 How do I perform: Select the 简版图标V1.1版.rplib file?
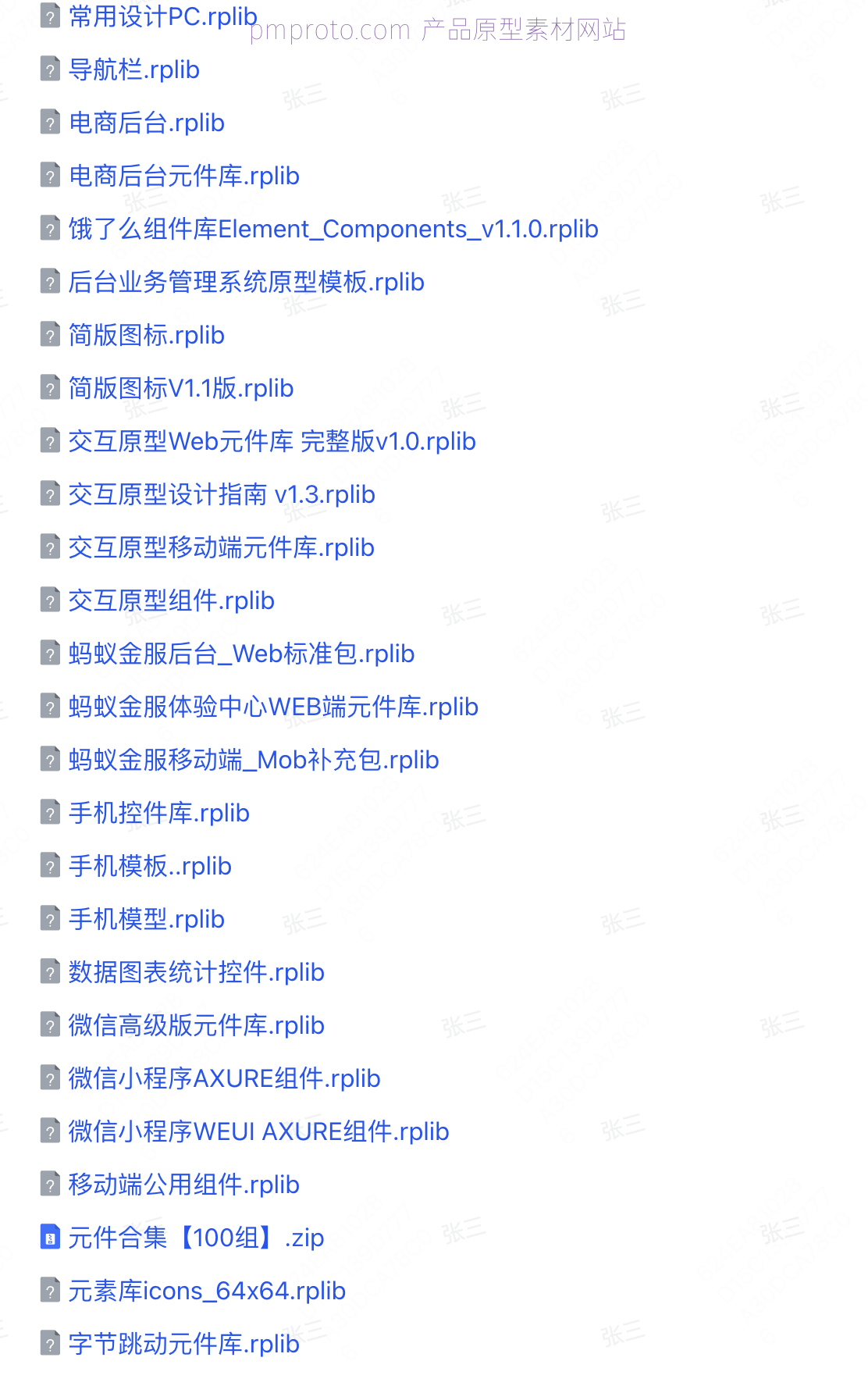tap(180, 389)
